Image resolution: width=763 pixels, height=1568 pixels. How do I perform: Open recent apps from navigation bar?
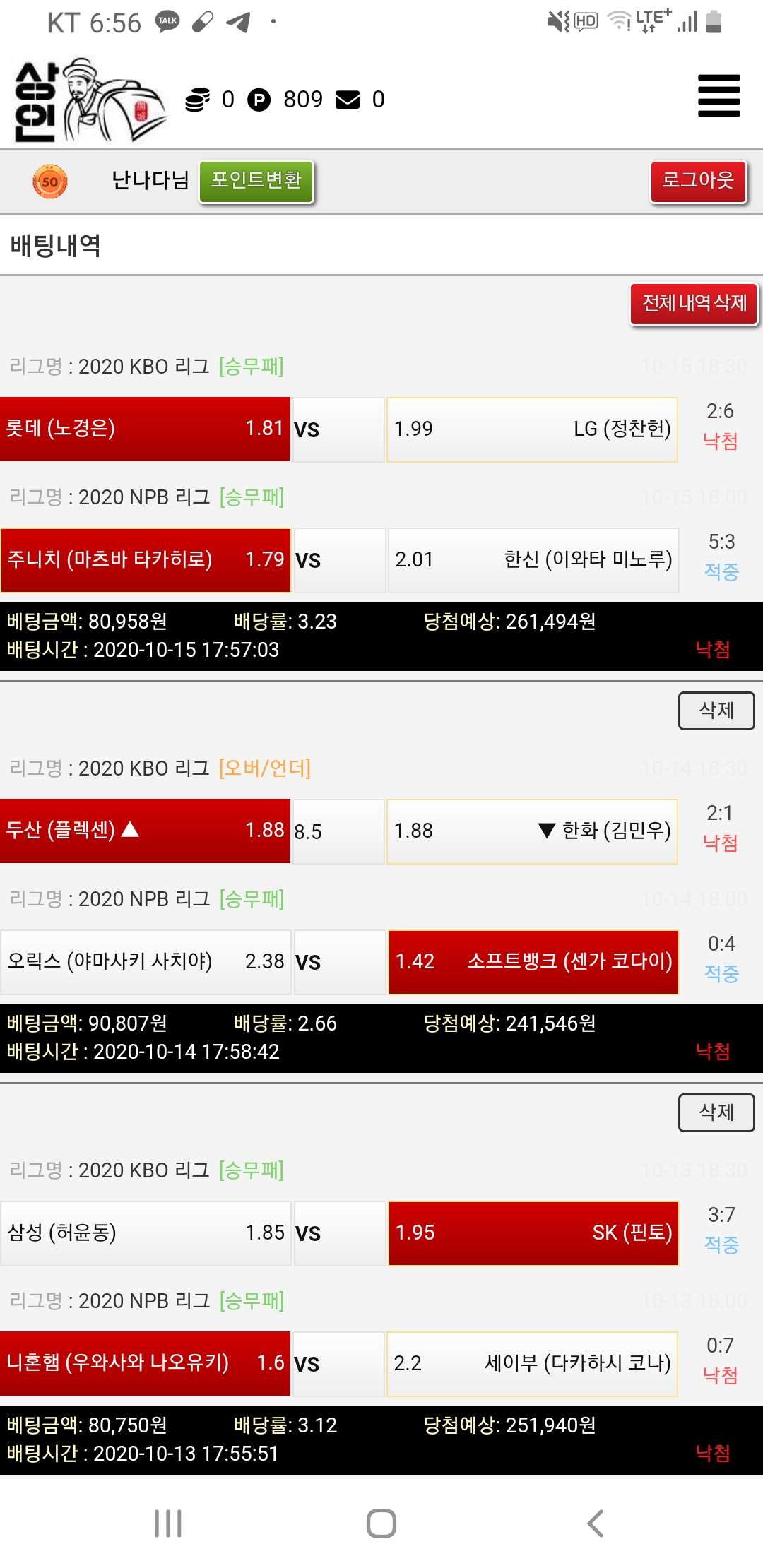pyautogui.click(x=168, y=1524)
